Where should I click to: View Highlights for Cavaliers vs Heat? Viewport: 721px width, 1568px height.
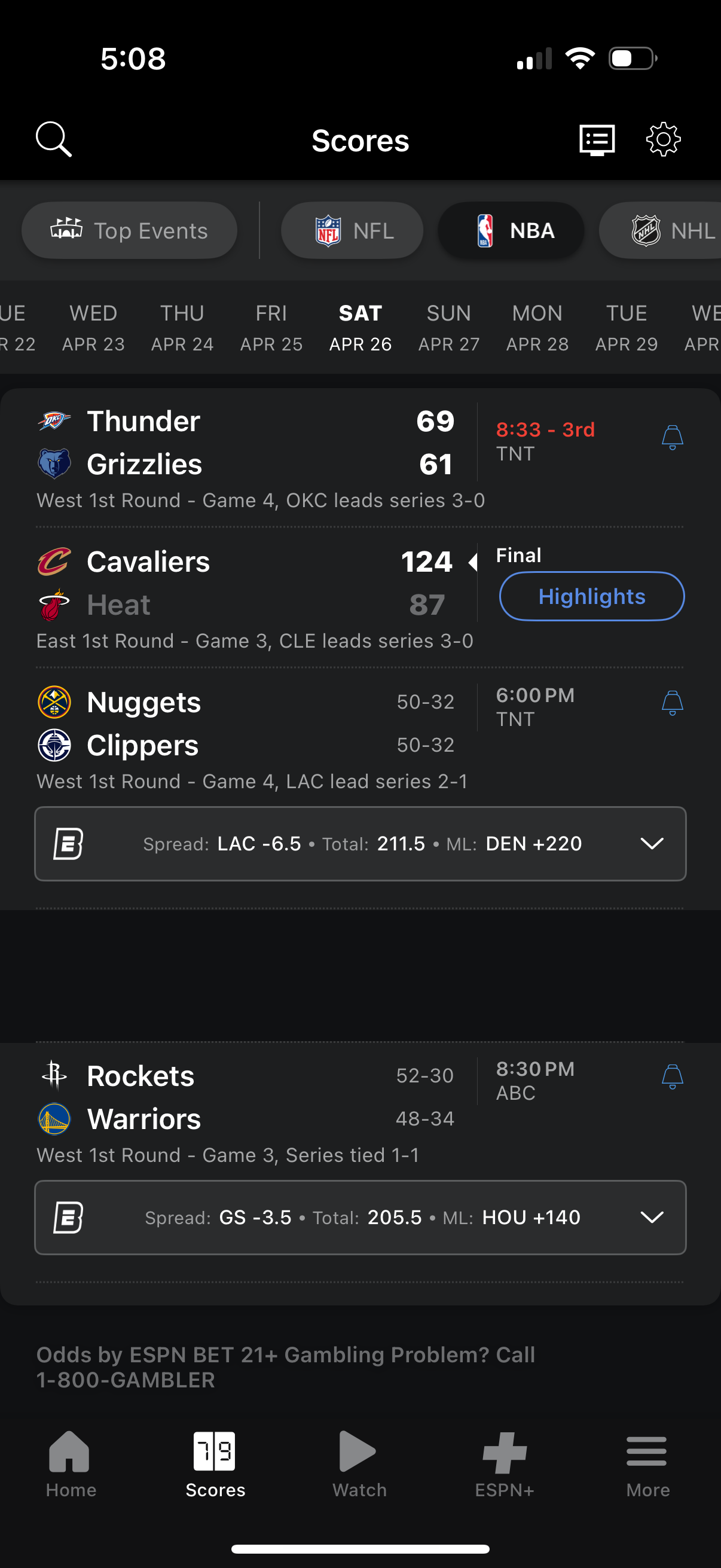(591, 597)
